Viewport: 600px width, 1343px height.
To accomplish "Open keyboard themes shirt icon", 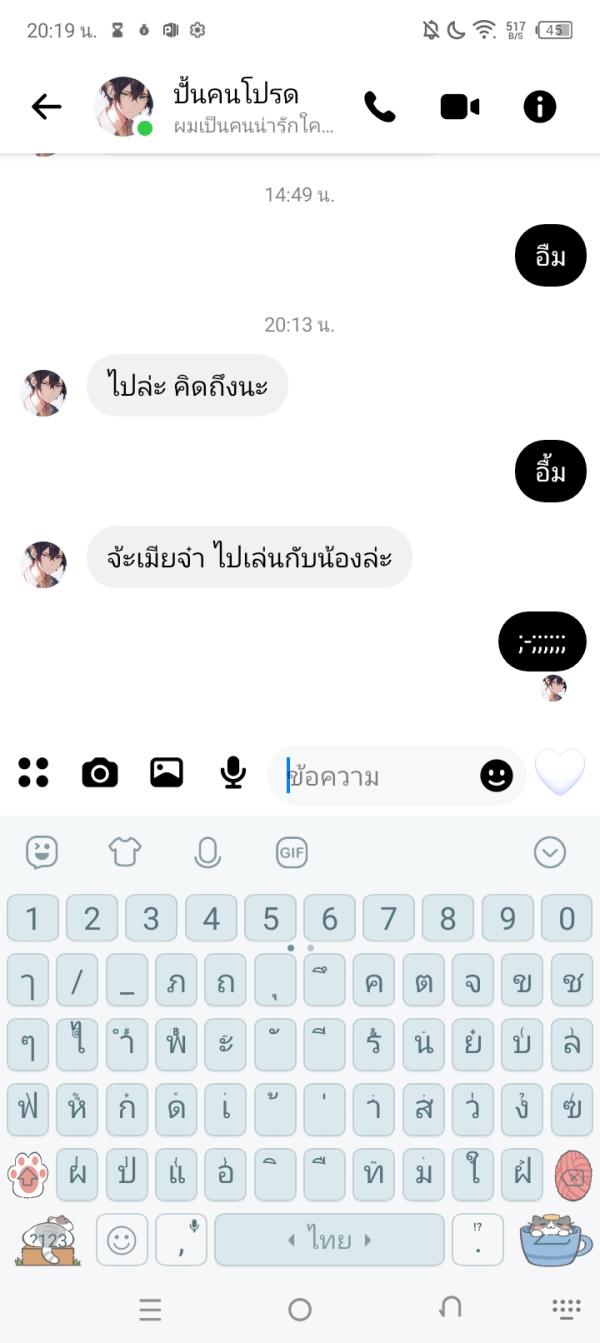I will tap(125, 853).
